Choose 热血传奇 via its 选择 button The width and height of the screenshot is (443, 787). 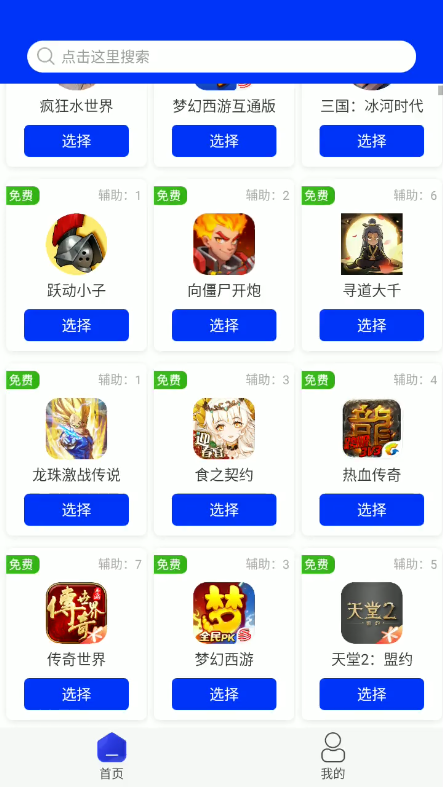click(372, 510)
